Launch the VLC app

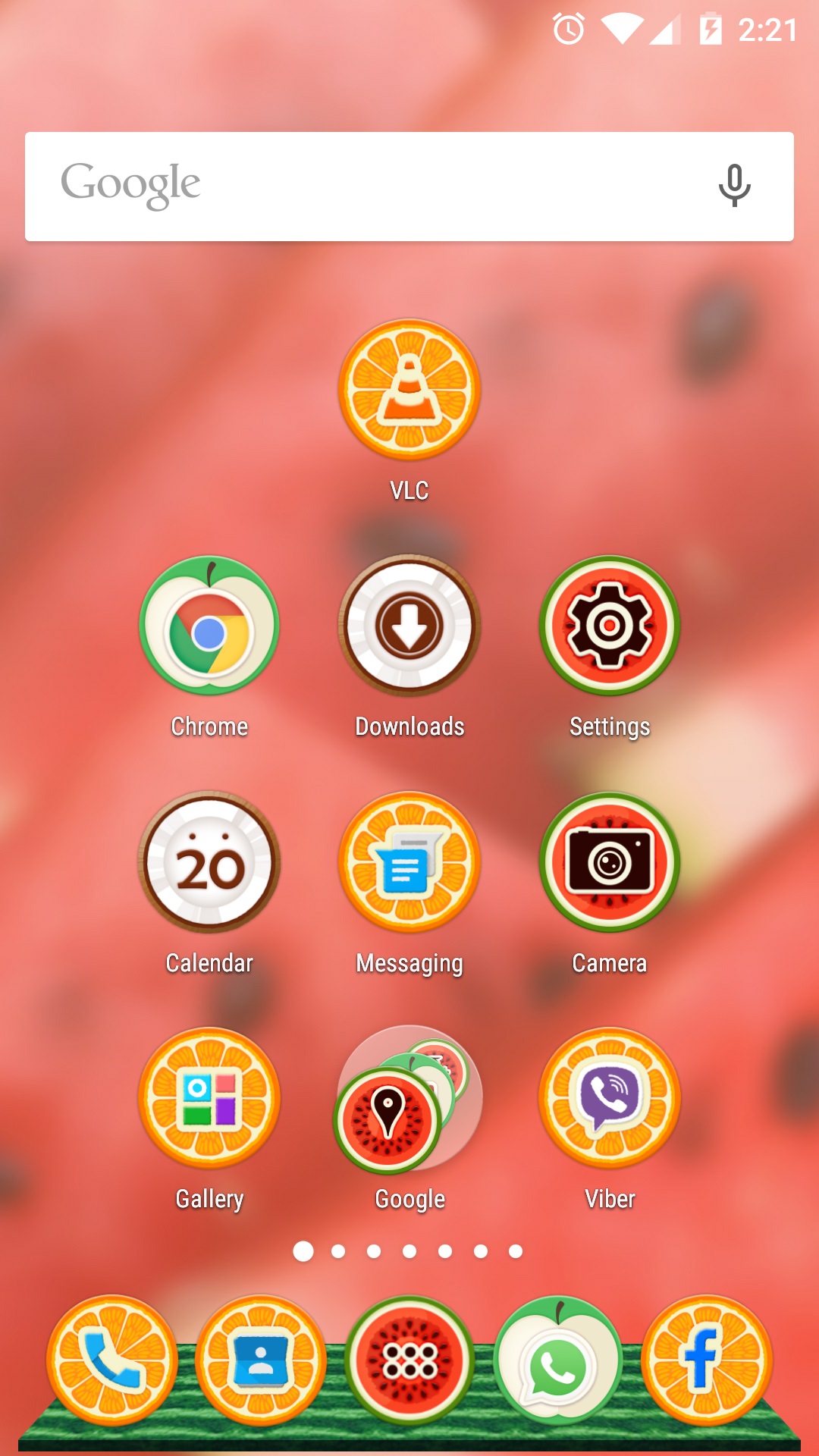coord(409,391)
